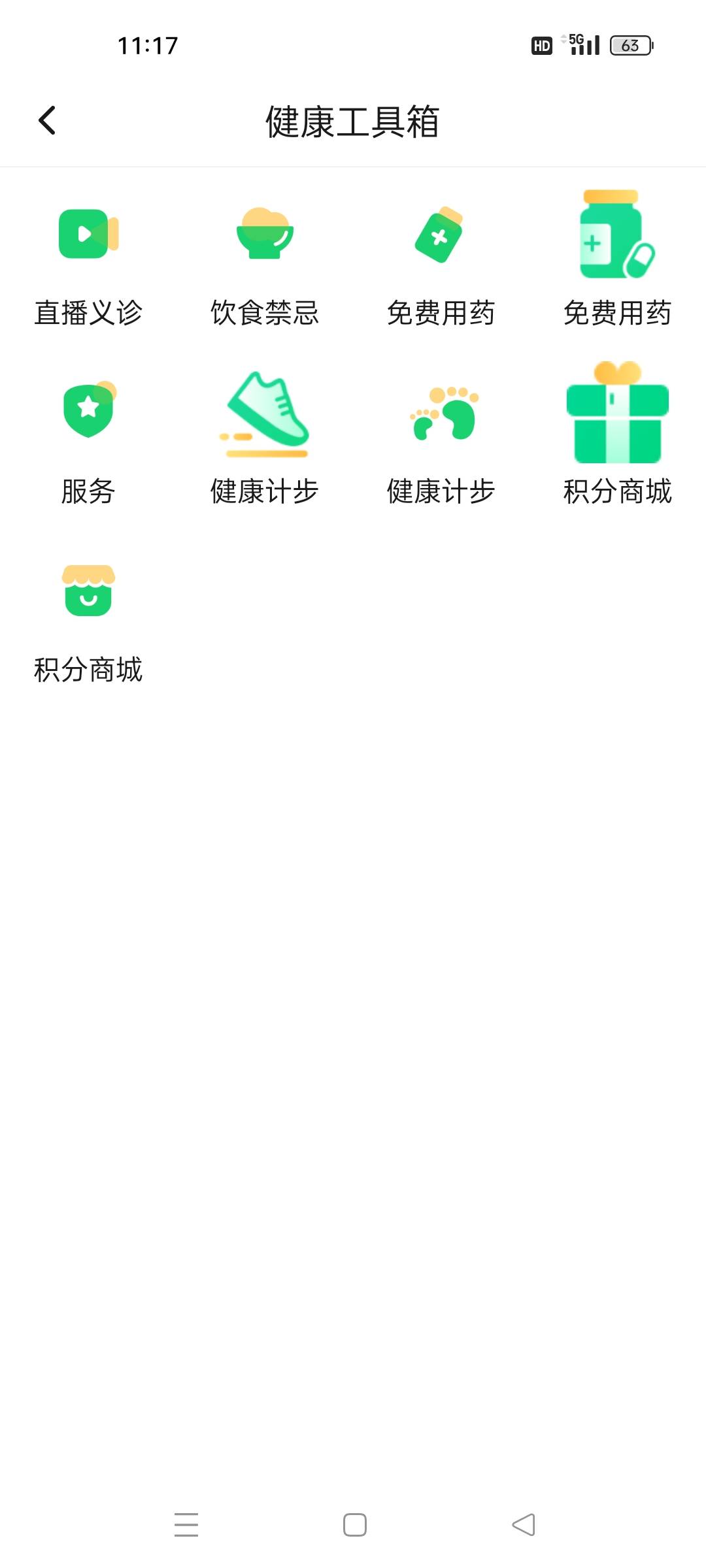Open the 直播义诊 live consultation icon
706x1568 pixels.
(87, 237)
